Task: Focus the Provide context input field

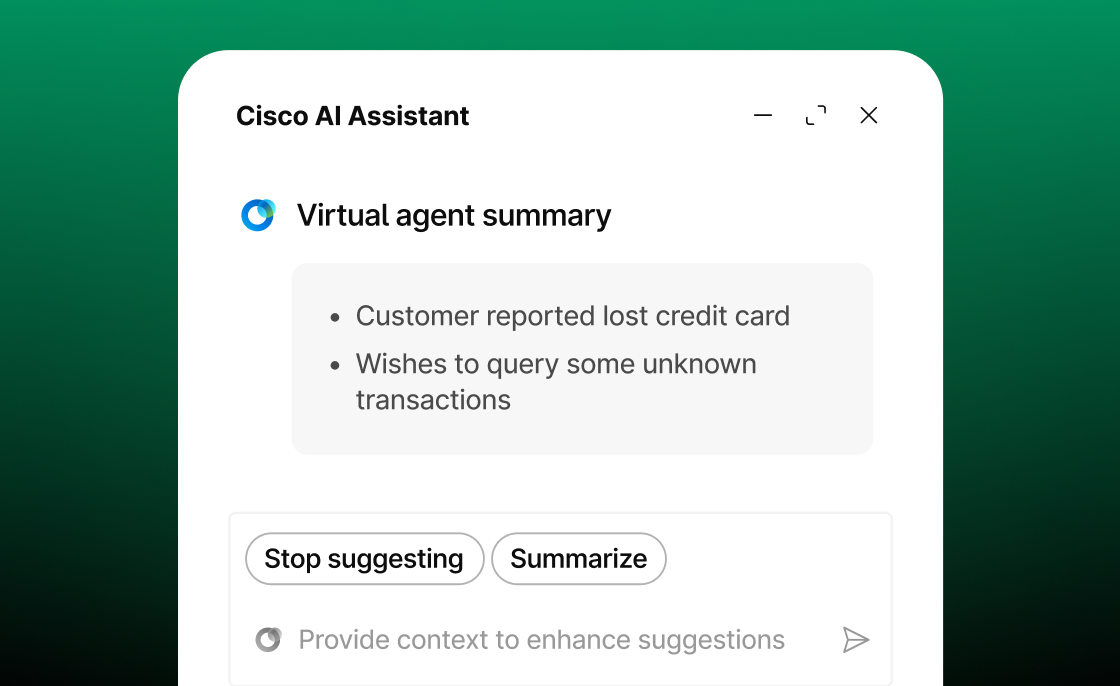Action: [541, 640]
